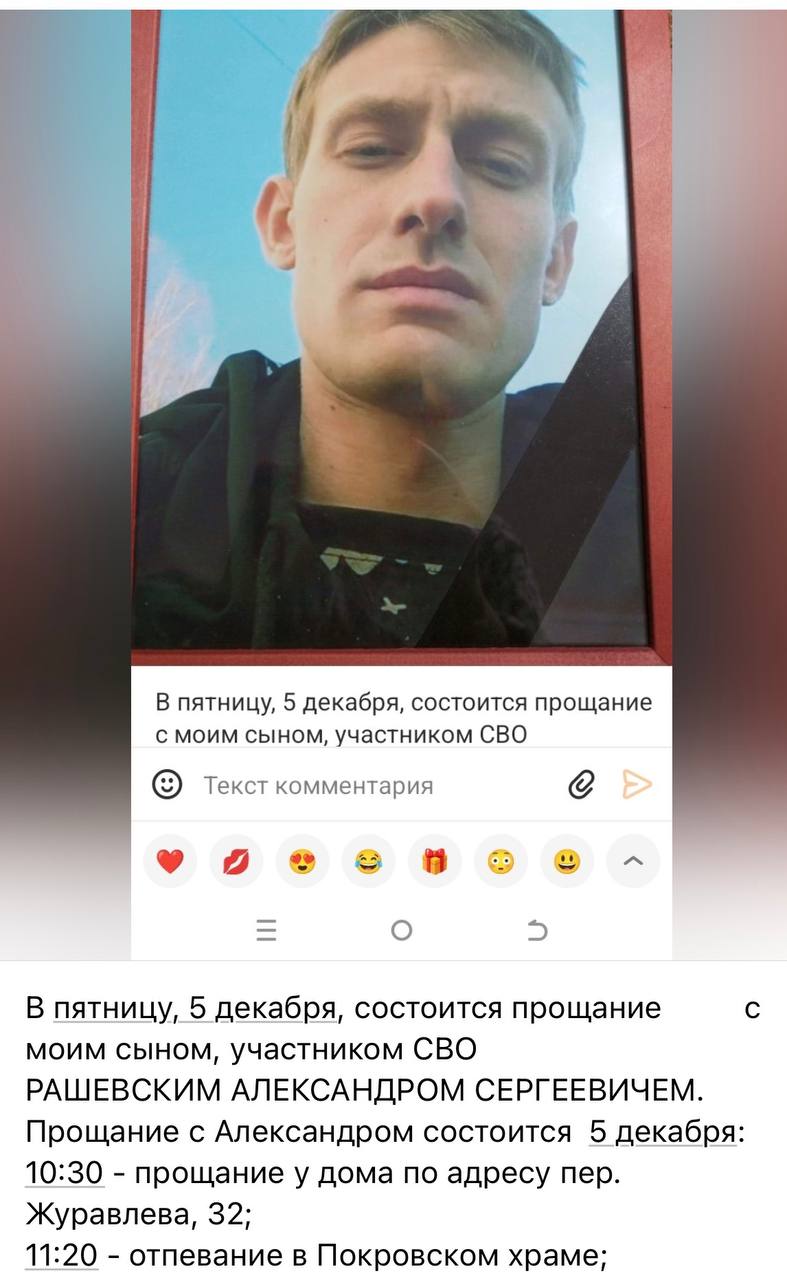Image resolution: width=787 pixels, height=1280 pixels.
Task: Select the underlined 11:20 time link
Action: tap(63, 1256)
